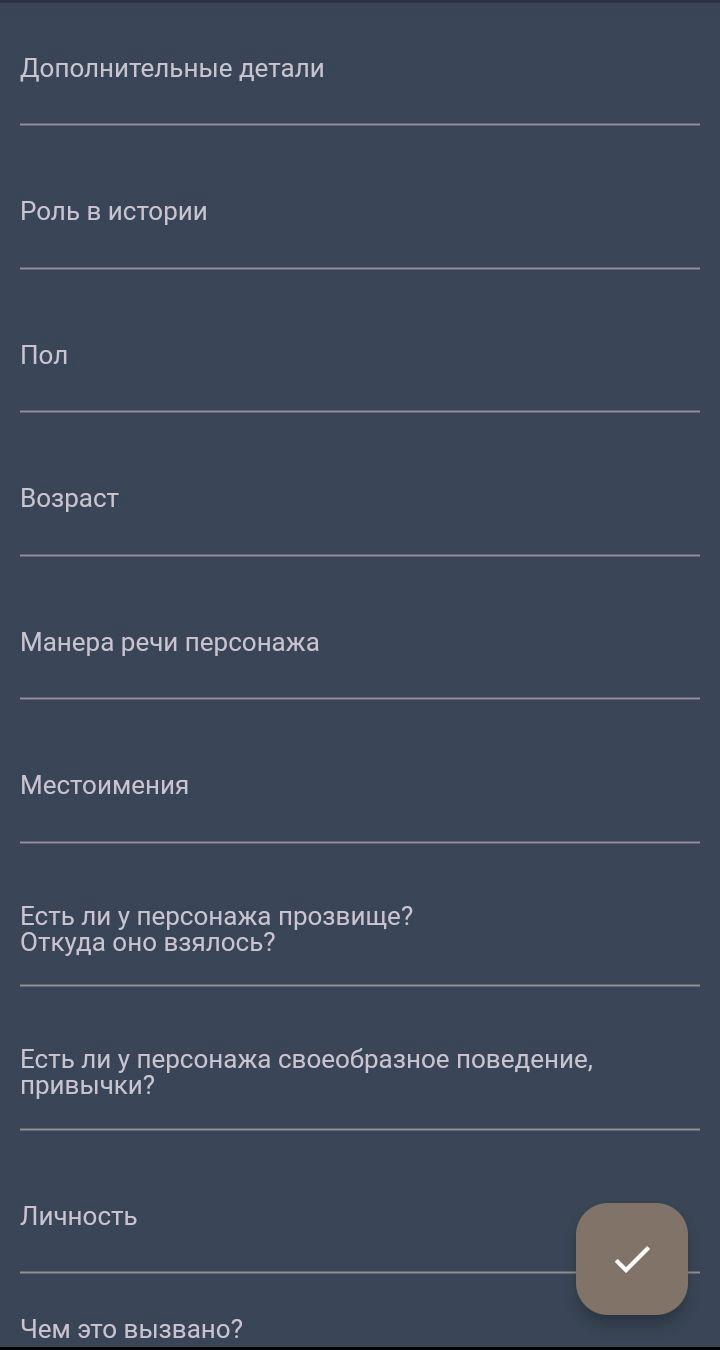720x1350 pixels.
Task: Confirm with the checkmark floating button
Action: click(632, 1259)
